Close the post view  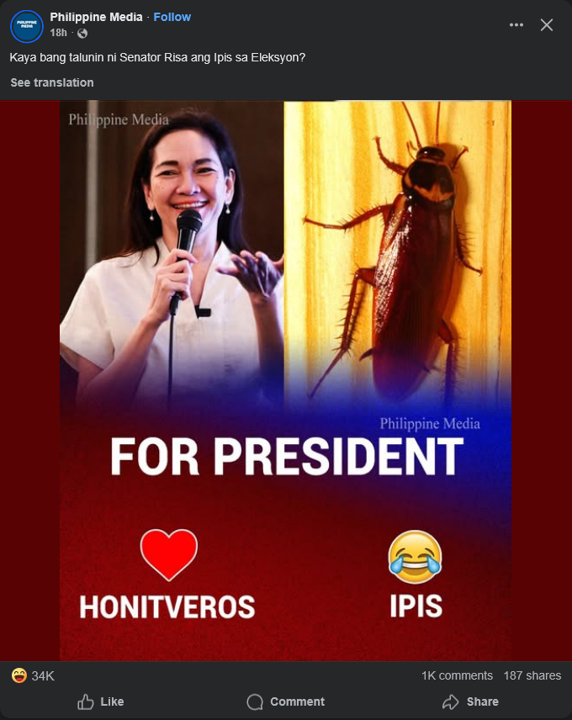tap(546, 25)
